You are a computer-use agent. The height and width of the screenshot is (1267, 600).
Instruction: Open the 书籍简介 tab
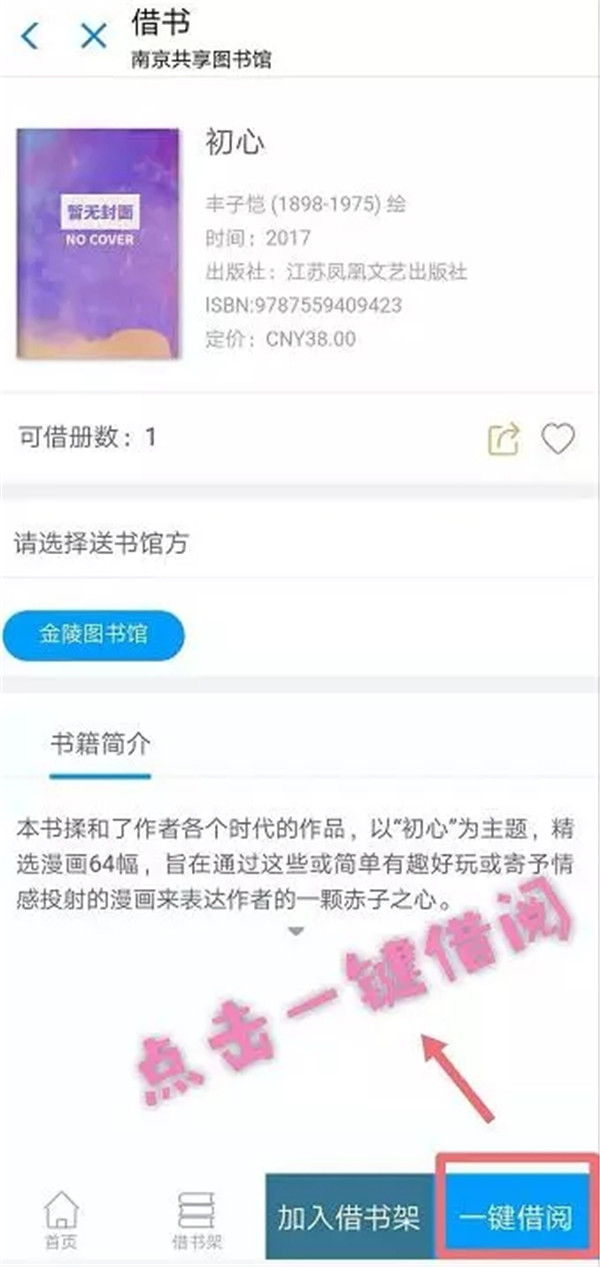(100, 744)
